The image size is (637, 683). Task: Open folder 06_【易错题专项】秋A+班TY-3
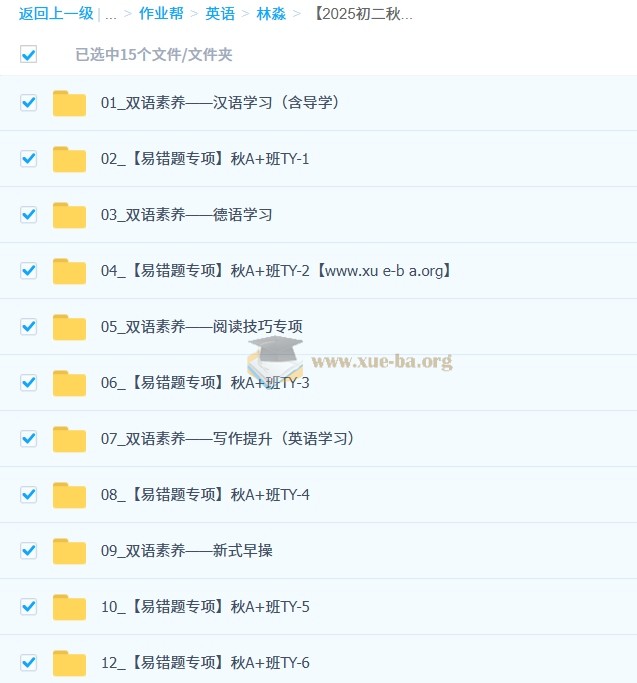pyautogui.click(x=205, y=382)
